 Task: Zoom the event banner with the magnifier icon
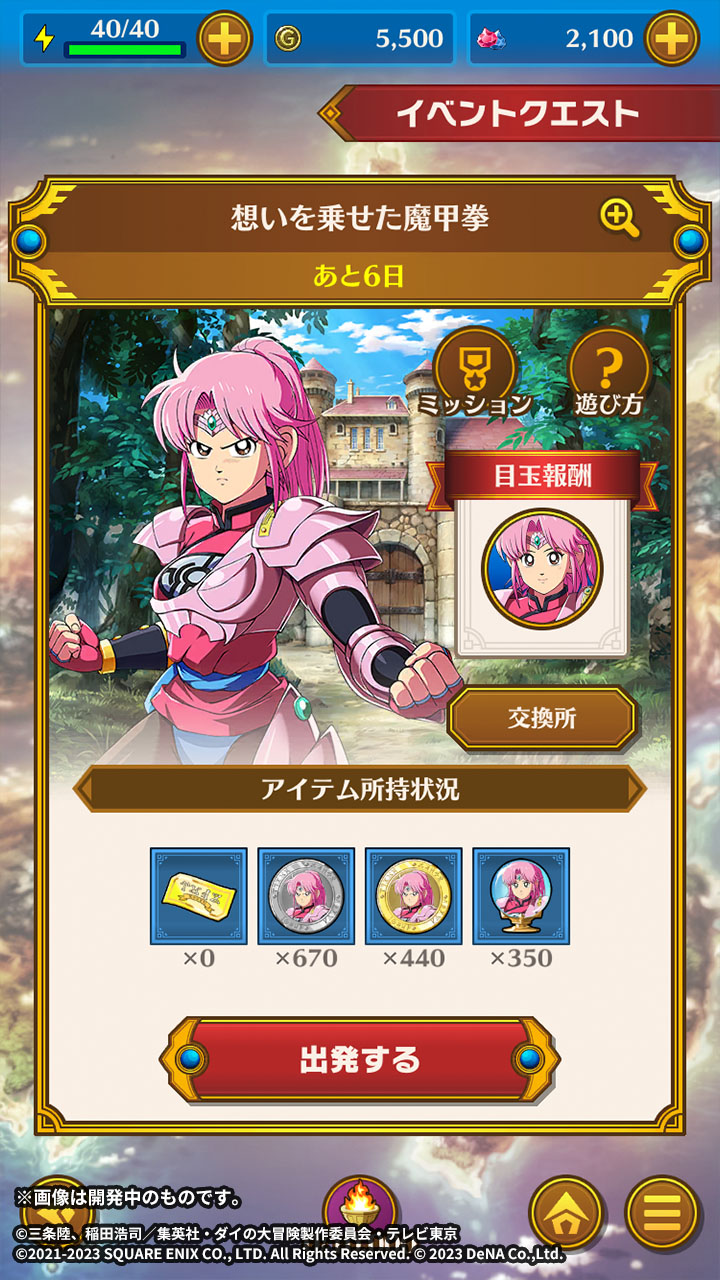pyautogui.click(x=620, y=218)
